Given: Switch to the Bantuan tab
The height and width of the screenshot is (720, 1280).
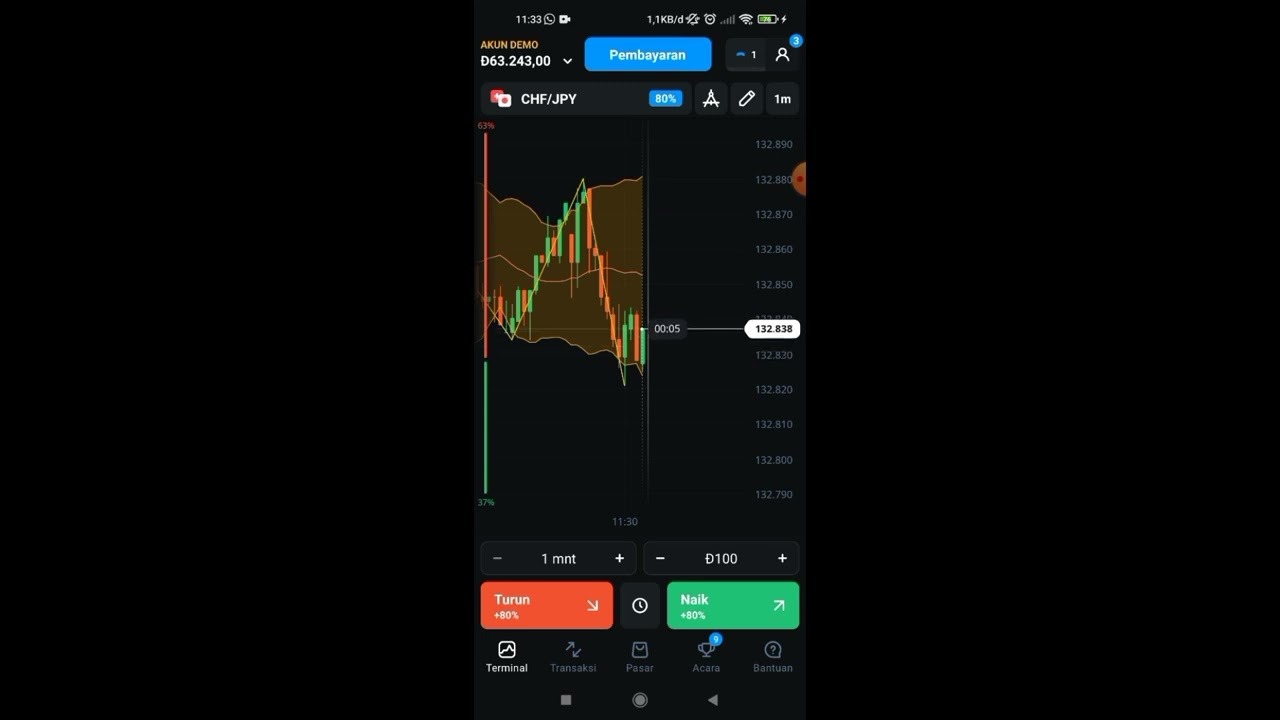Looking at the screenshot, I should [773, 657].
